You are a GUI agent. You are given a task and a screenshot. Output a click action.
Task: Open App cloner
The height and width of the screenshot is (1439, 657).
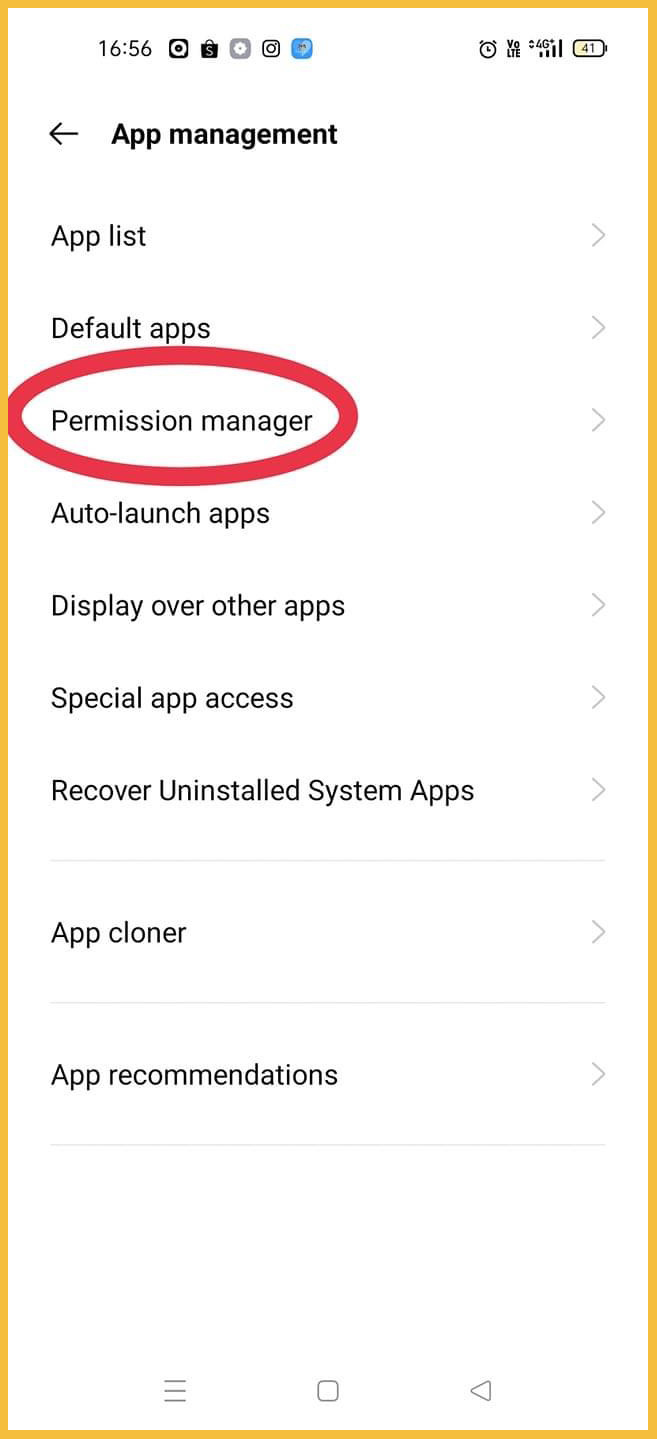coord(119,933)
